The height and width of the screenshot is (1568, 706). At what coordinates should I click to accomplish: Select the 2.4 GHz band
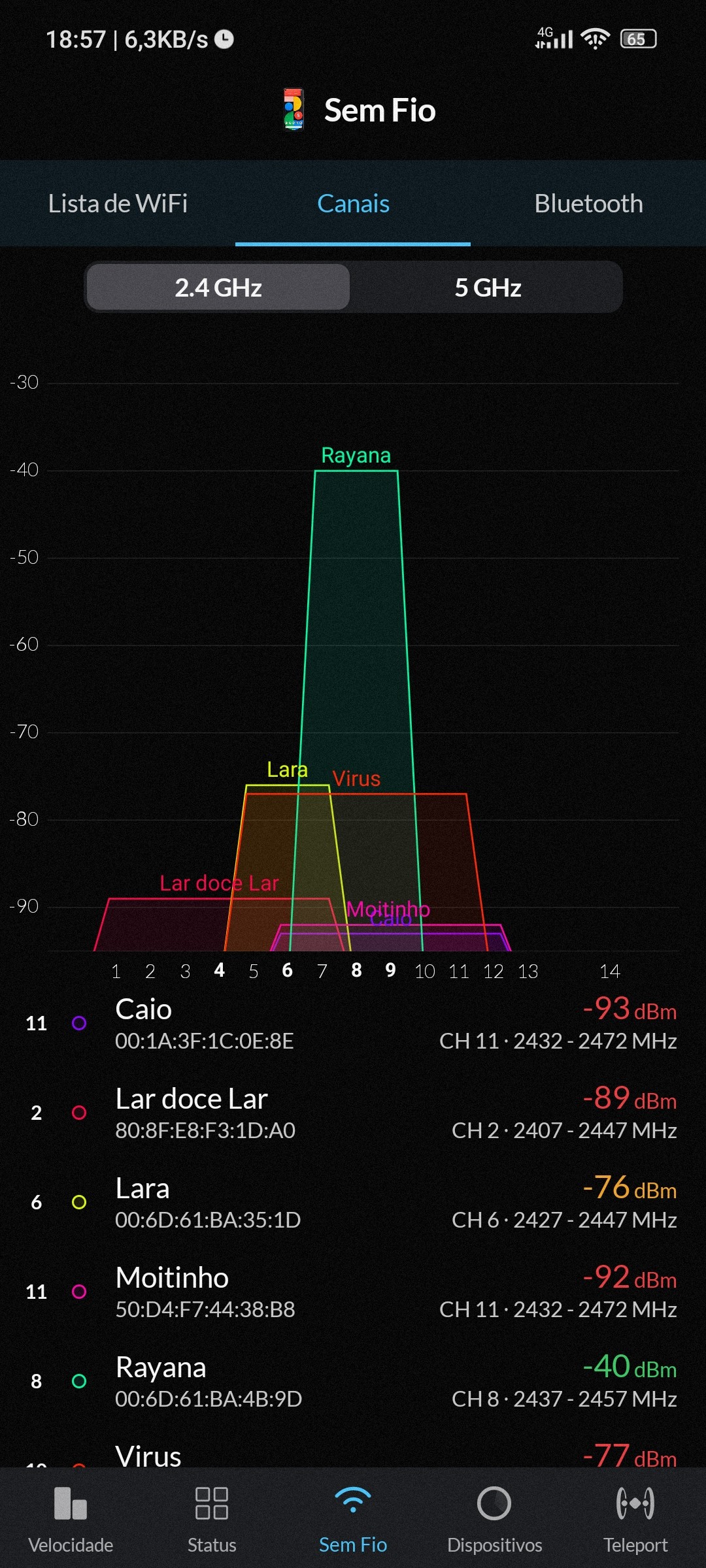218,287
